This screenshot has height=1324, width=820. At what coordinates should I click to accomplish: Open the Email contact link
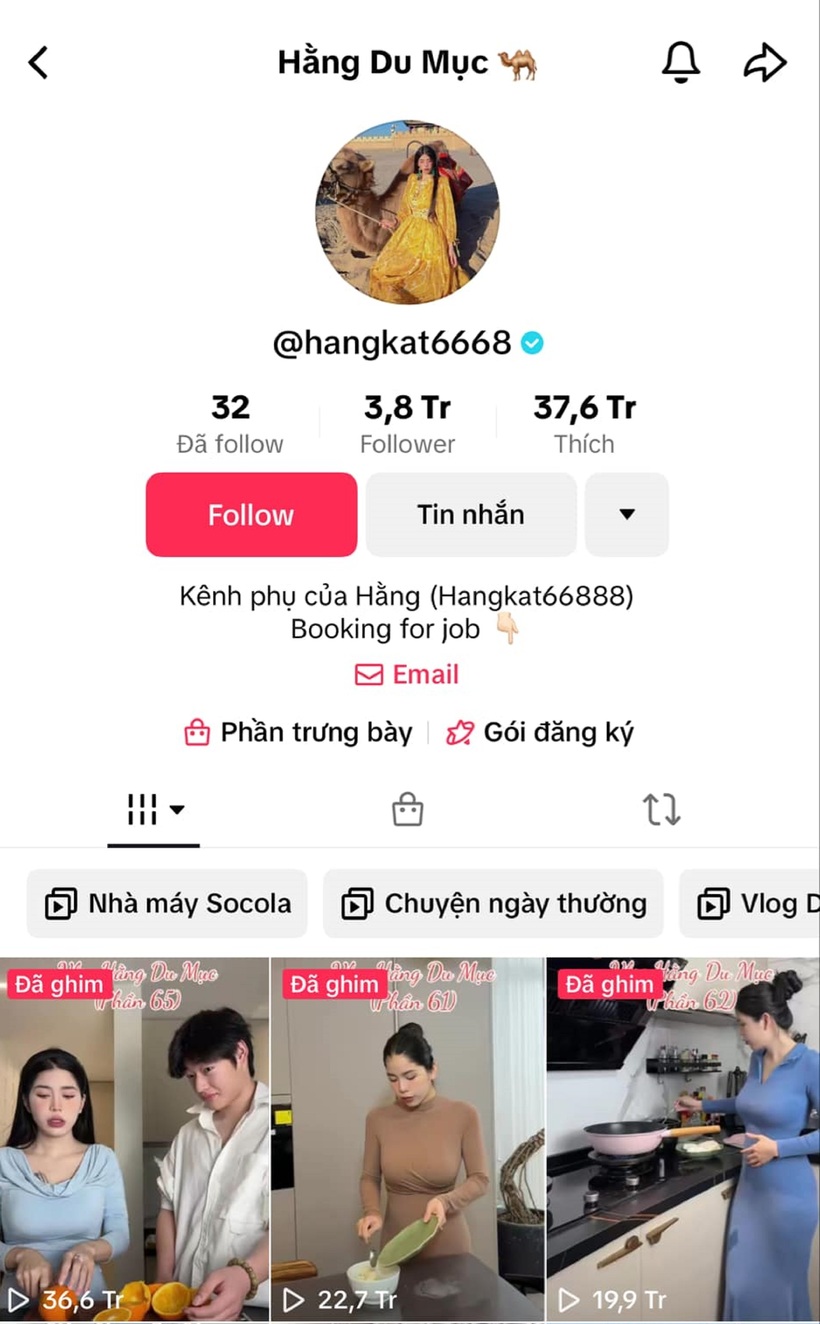pos(407,675)
